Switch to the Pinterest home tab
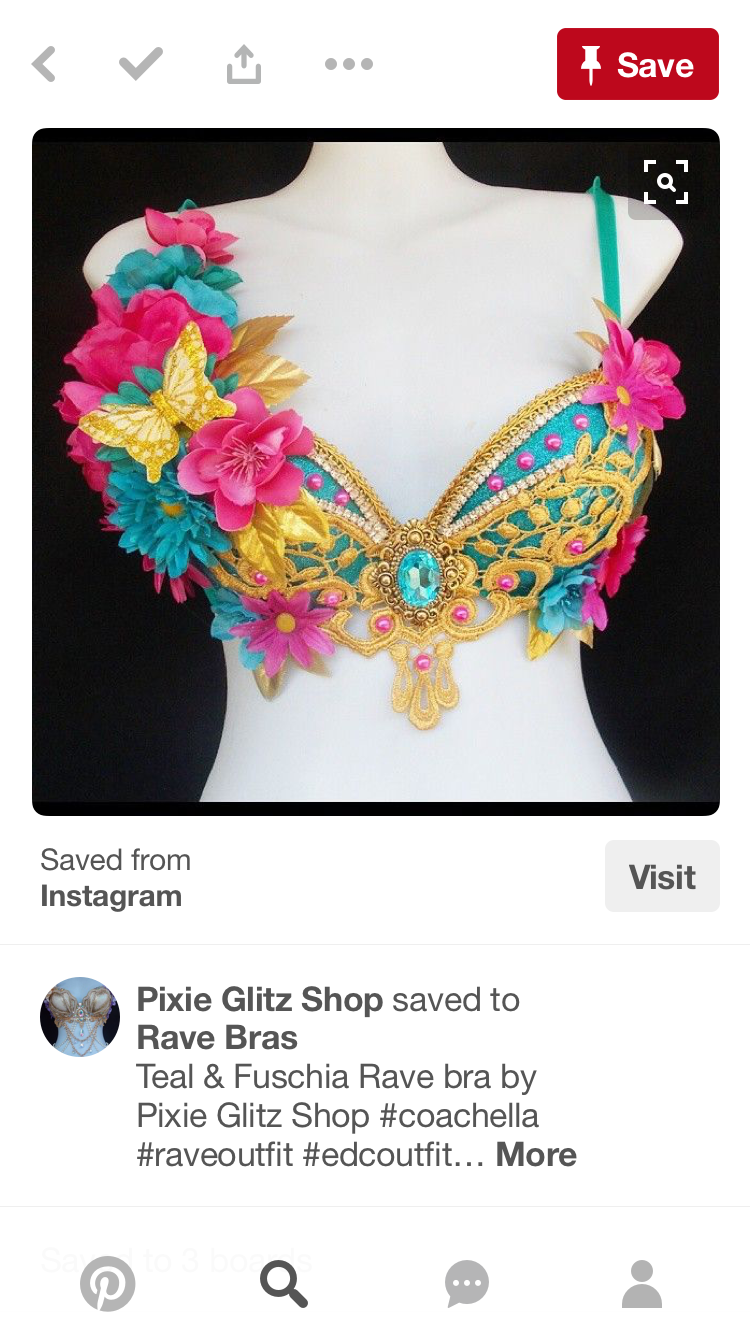 tap(107, 1283)
